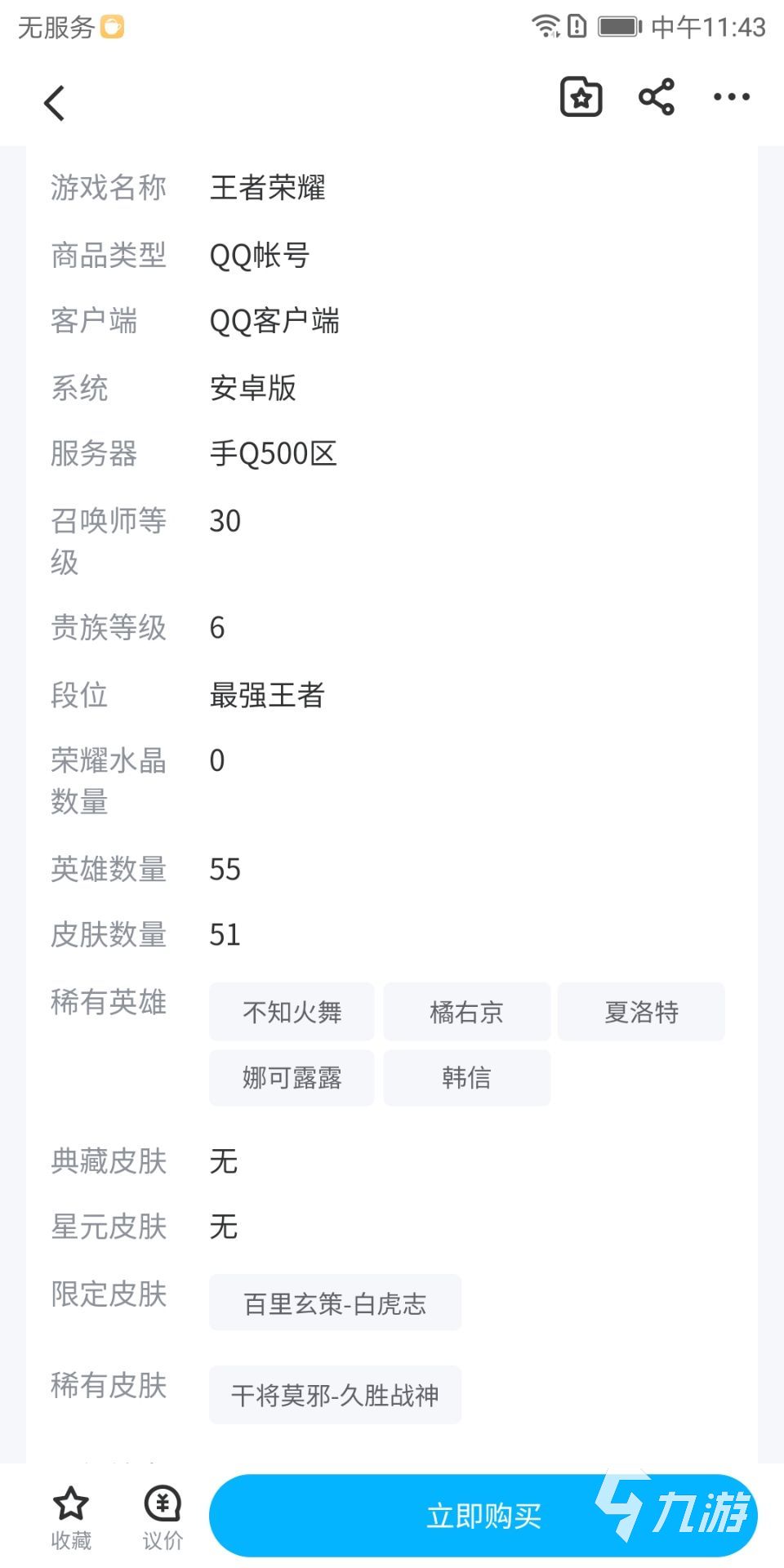Tap 立即购买 to buy now
The width and height of the screenshot is (784, 1568).
coord(483,1516)
